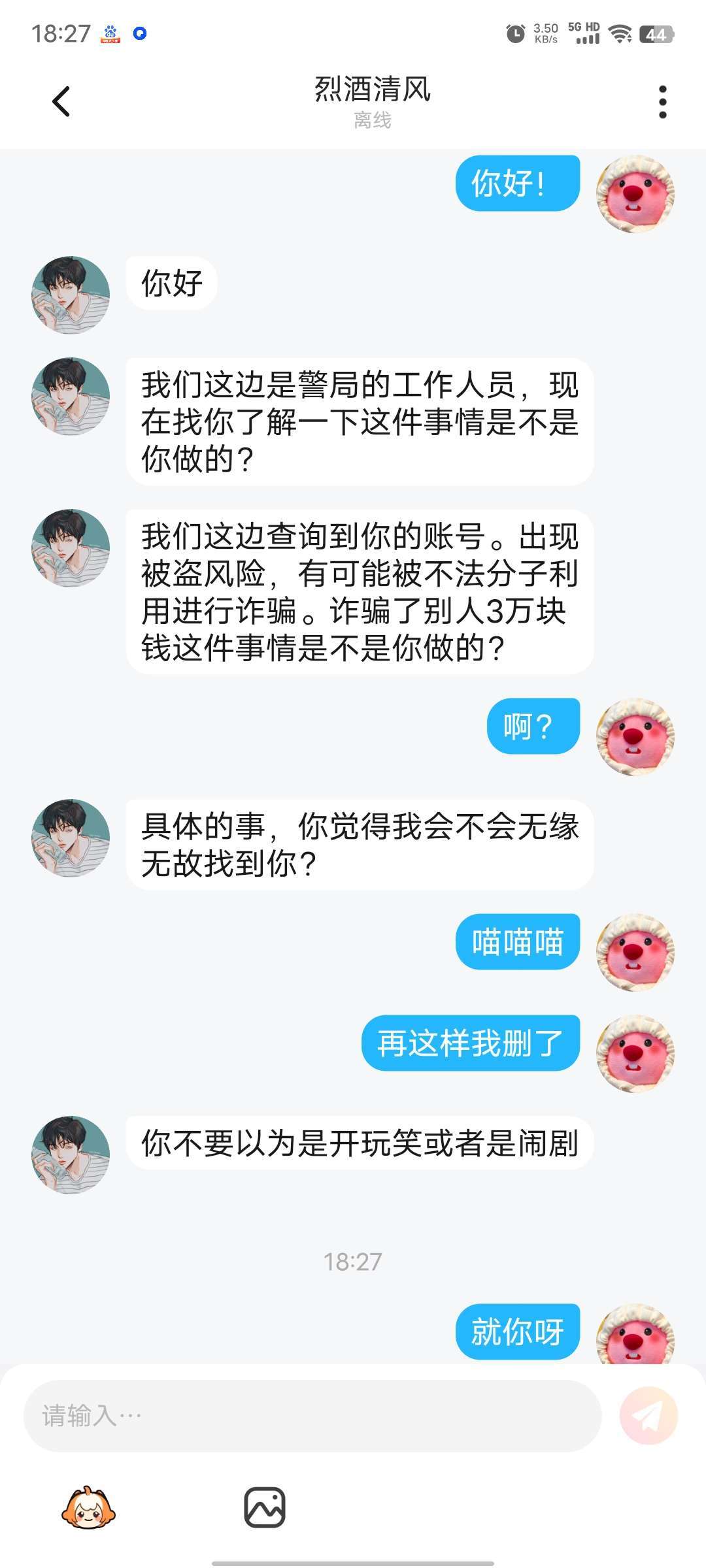Screen dimensions: 706x1568
Task: Open the three-dot overflow menu
Action: click(x=662, y=102)
